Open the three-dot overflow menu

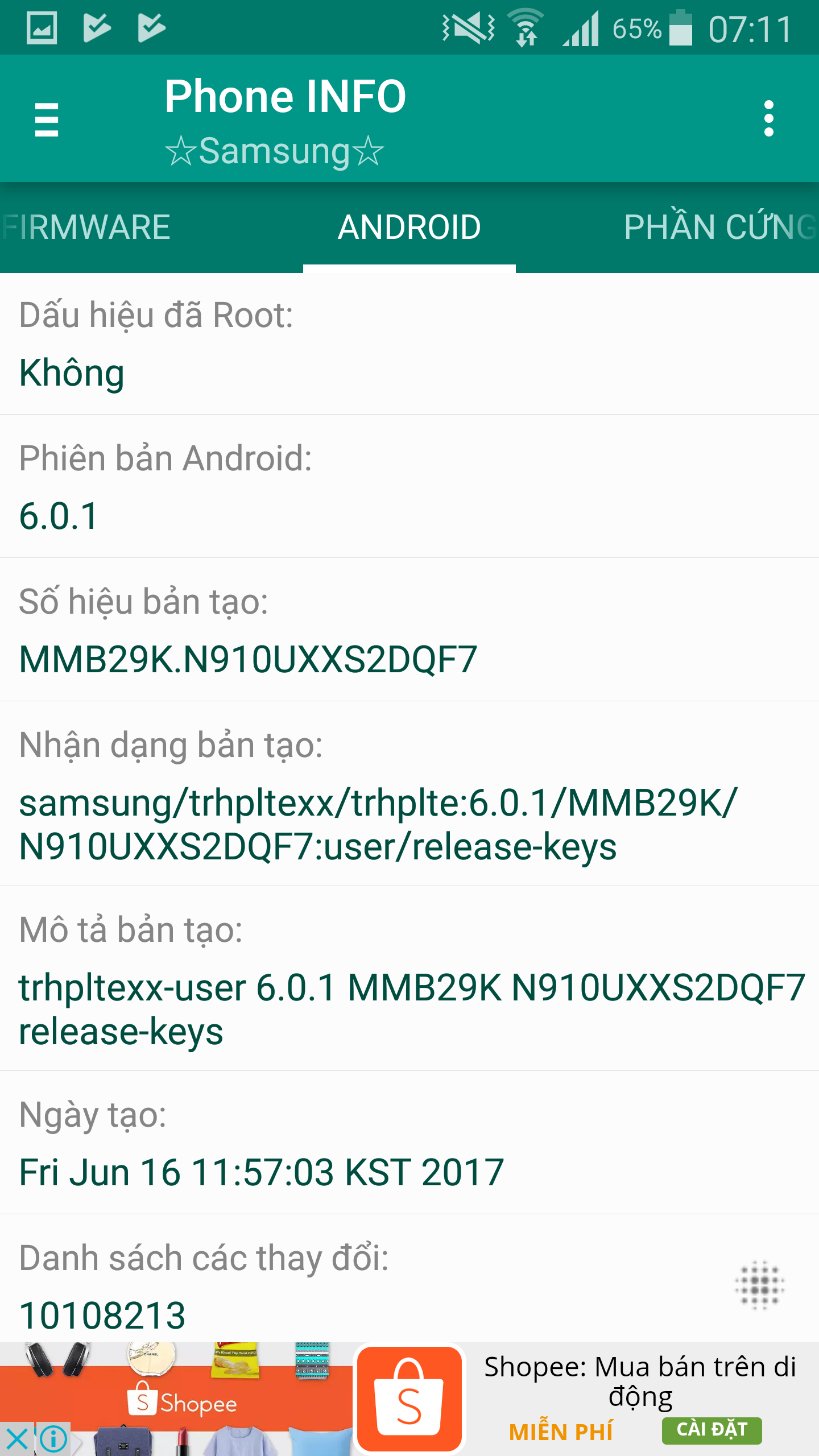(768, 118)
